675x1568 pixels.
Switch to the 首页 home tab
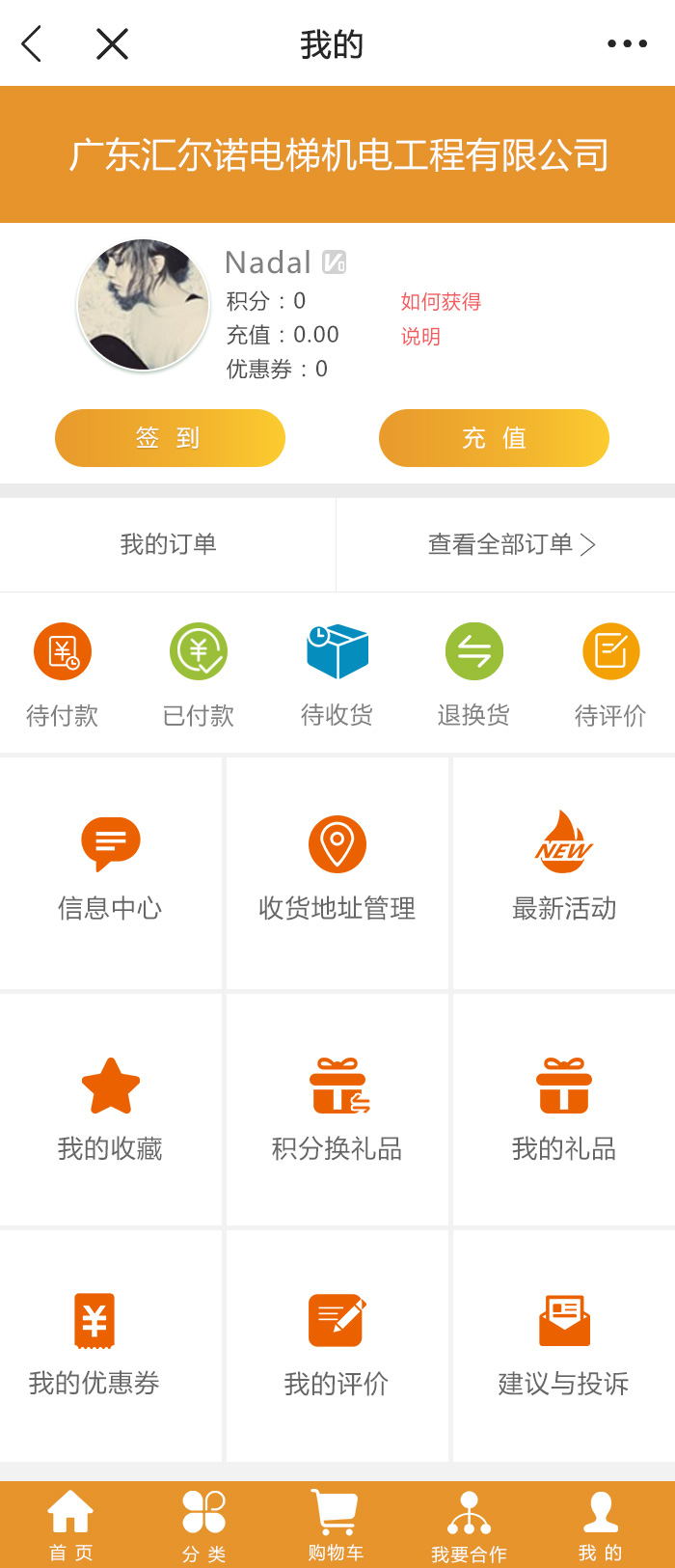70,1525
